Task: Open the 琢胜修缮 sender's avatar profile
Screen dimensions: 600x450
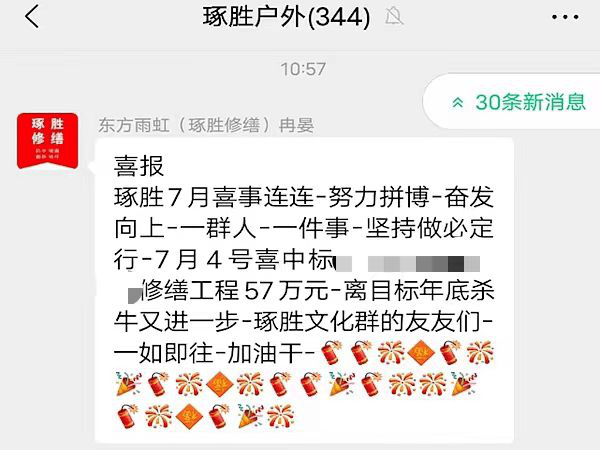Action: (x=47, y=141)
